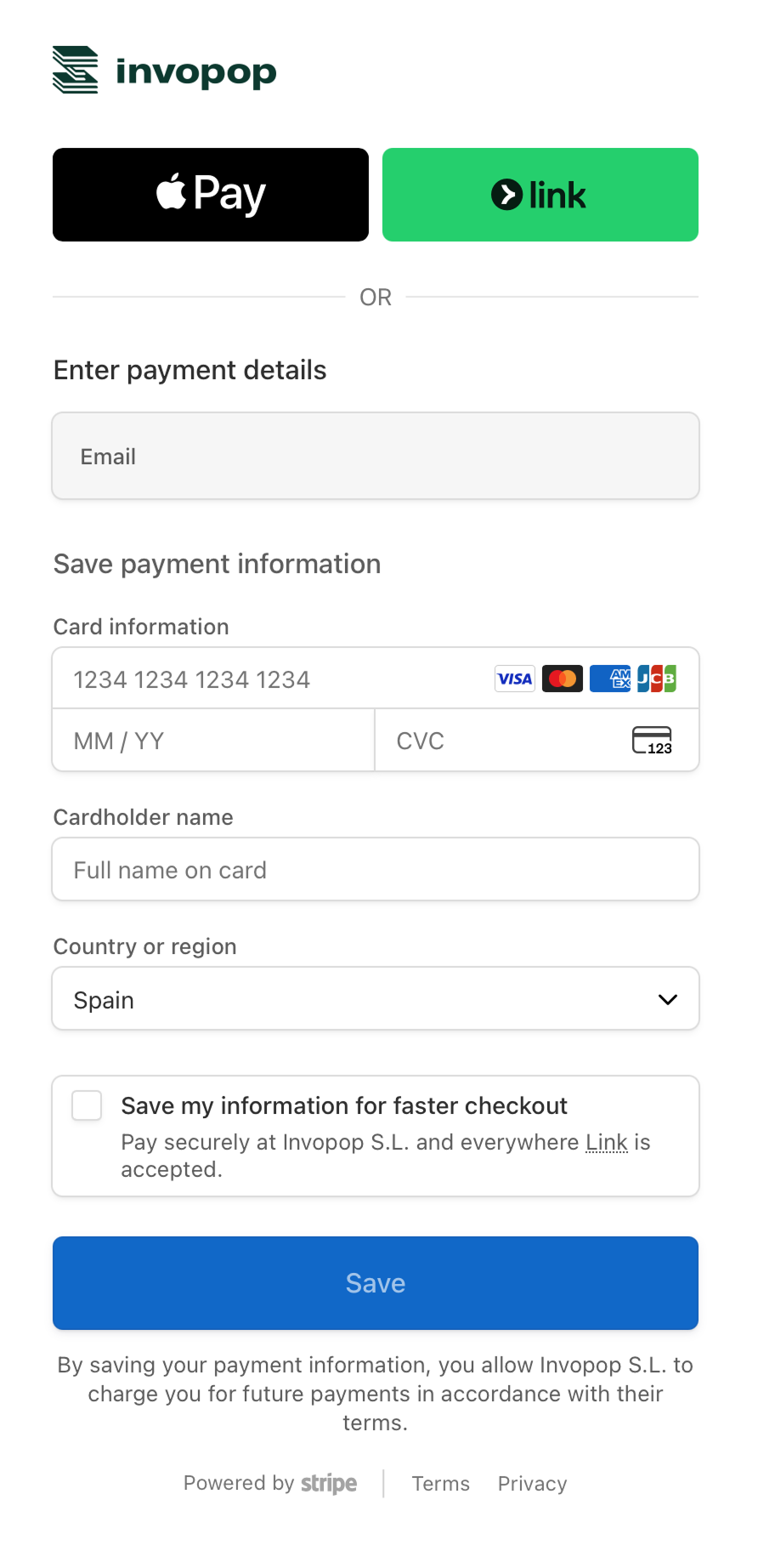Pay with Apple Pay

pos(211,195)
